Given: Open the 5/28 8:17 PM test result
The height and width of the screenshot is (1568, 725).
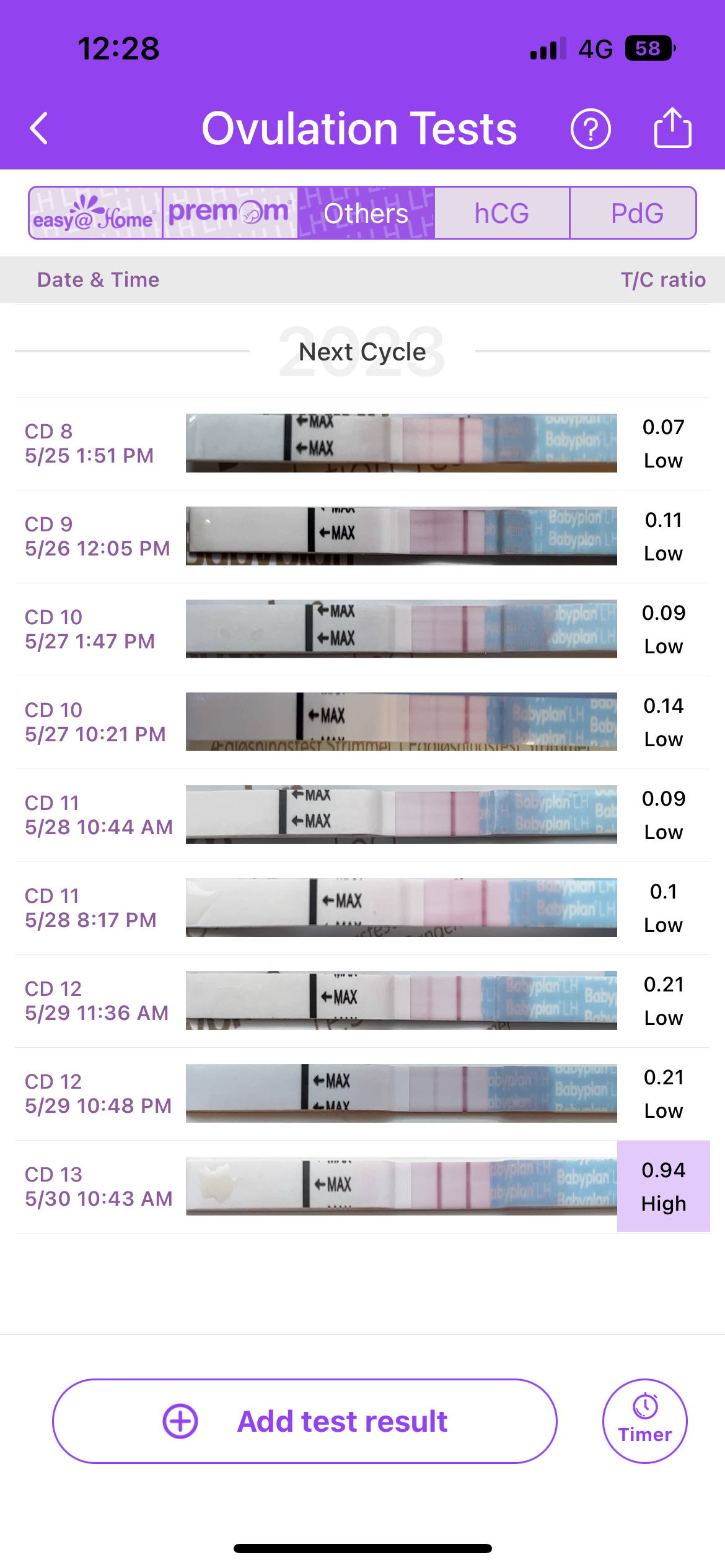Looking at the screenshot, I should point(362,908).
